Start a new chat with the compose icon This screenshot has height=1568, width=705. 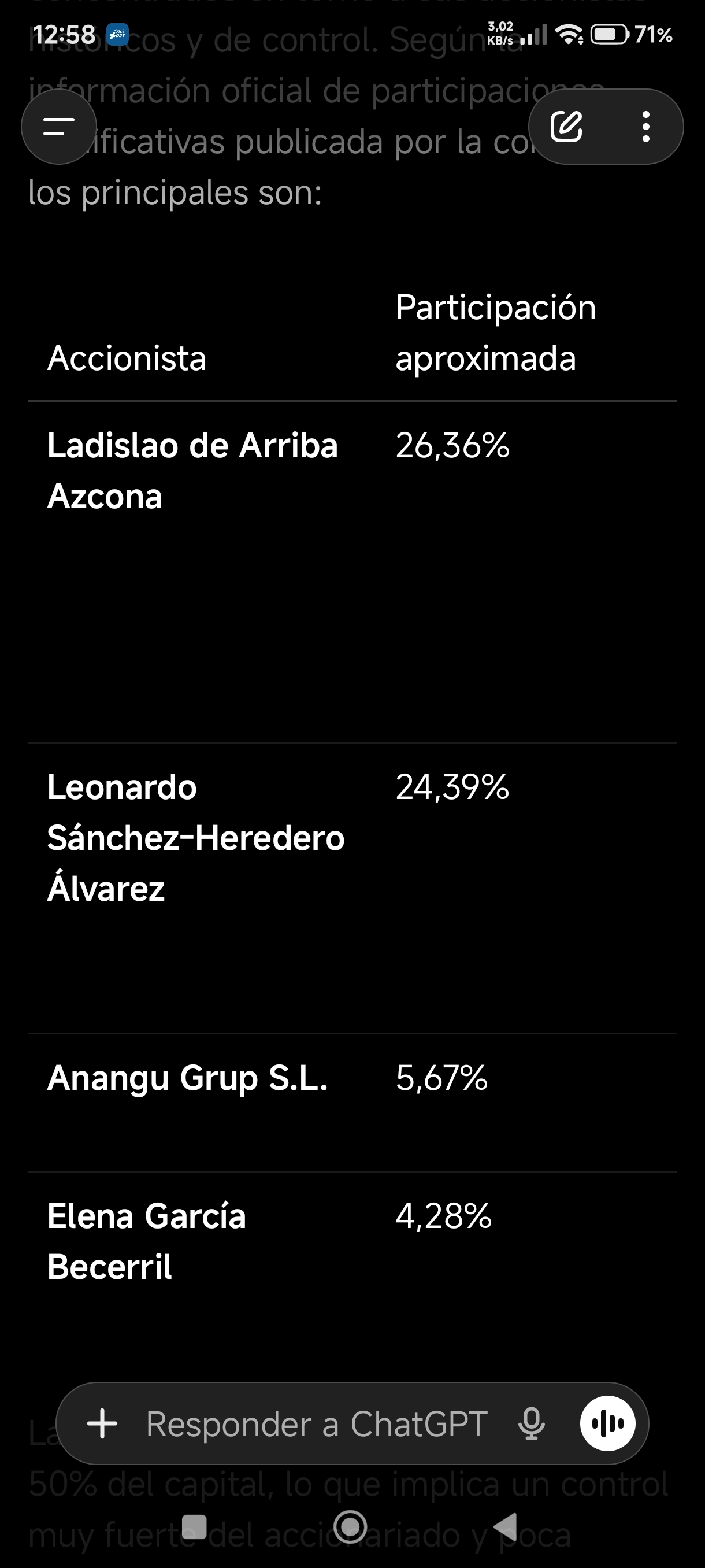point(566,127)
